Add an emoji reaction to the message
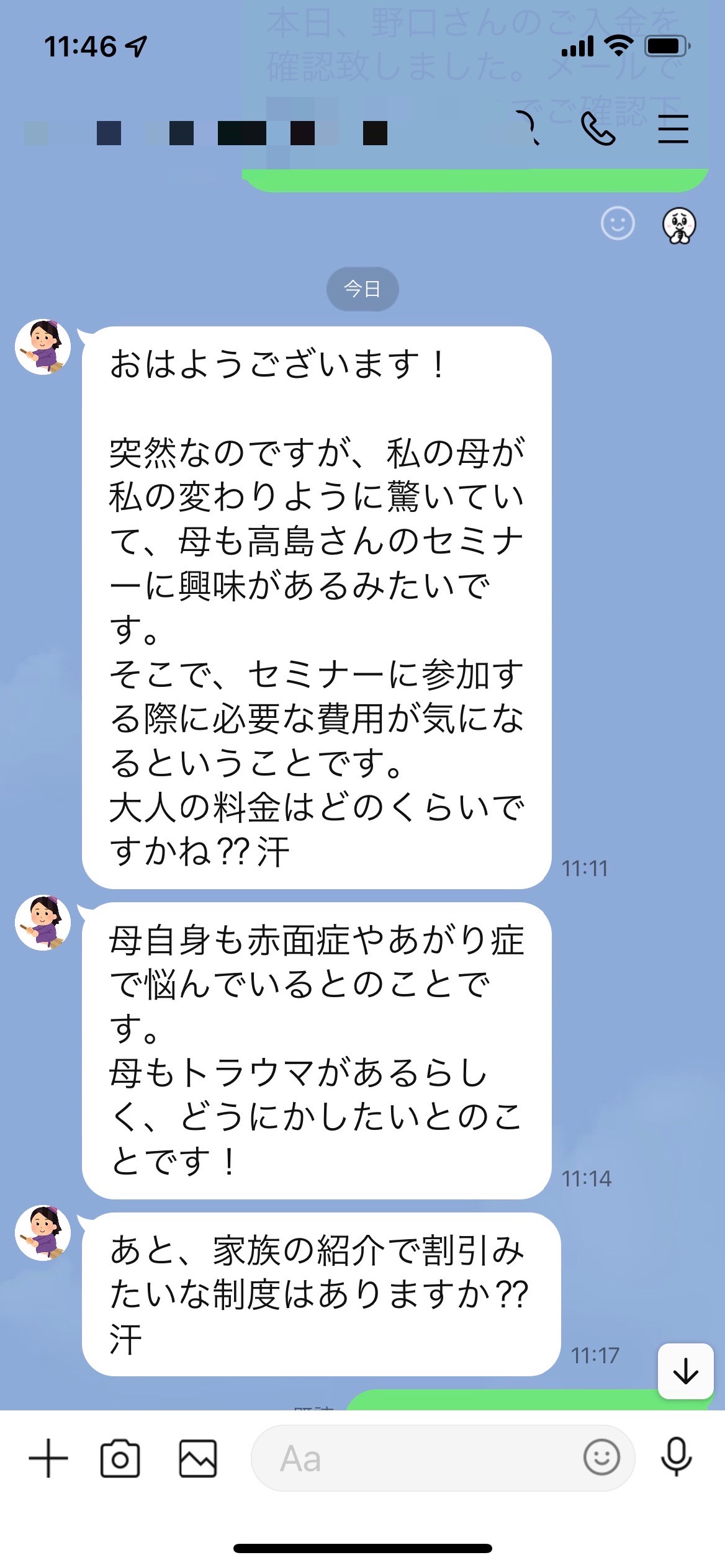Viewport: 725px width, 1568px height. (618, 223)
